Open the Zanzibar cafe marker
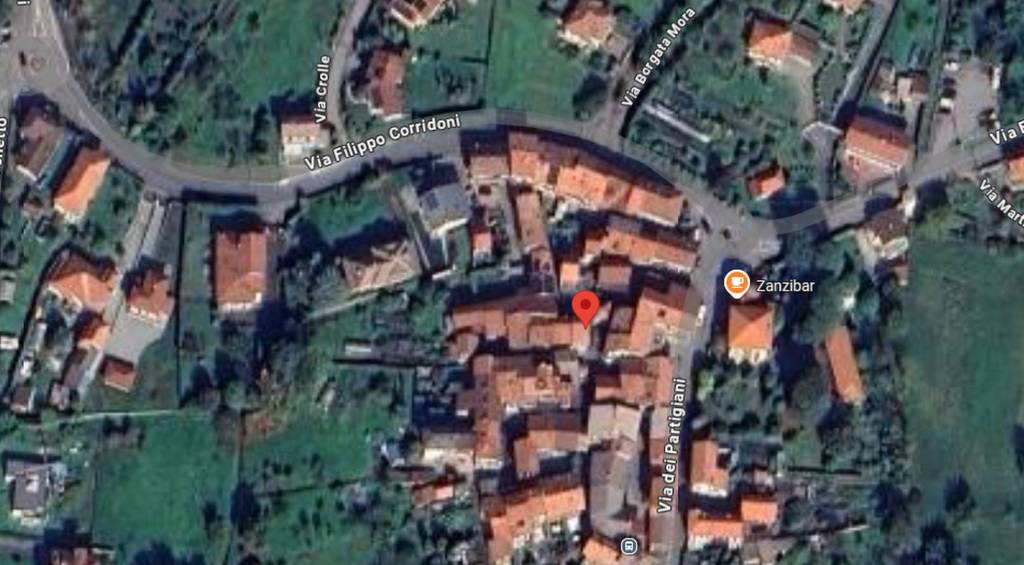The height and width of the screenshot is (565, 1024). 737,284
